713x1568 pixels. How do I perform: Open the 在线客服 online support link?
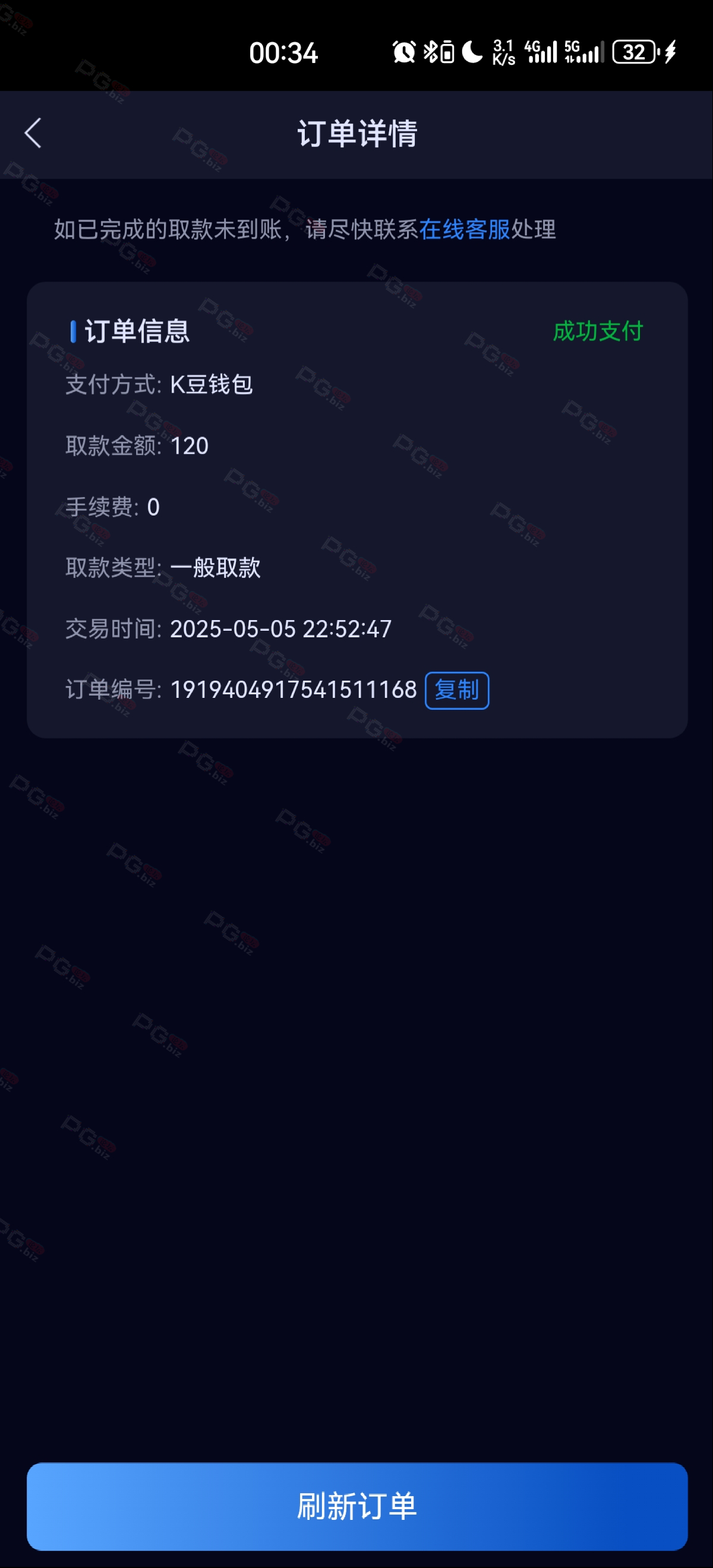click(x=465, y=229)
